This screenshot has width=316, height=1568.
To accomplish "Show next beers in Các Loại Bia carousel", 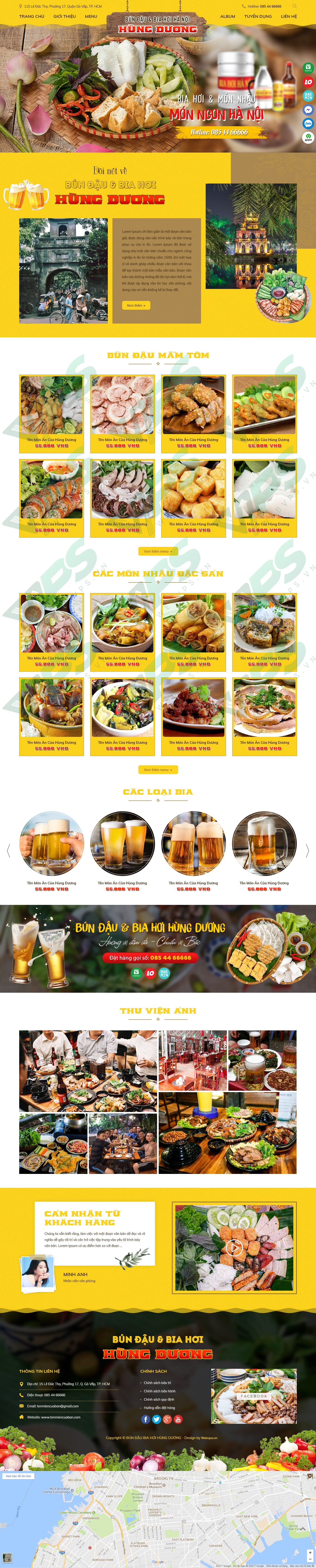I will coord(307,850).
